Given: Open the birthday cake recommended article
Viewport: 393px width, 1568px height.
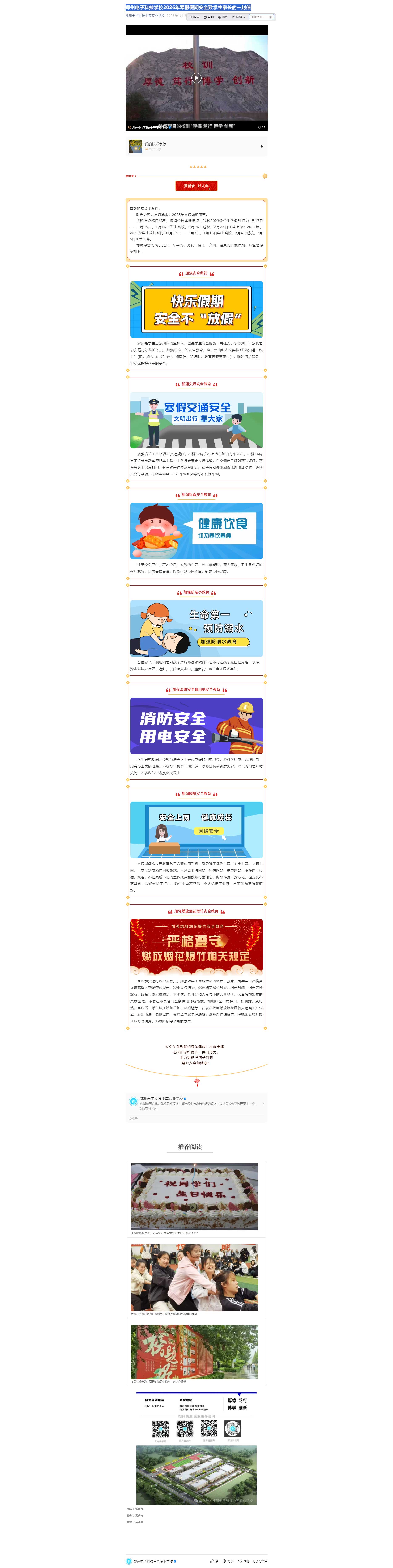Looking at the screenshot, I should [194, 1196].
